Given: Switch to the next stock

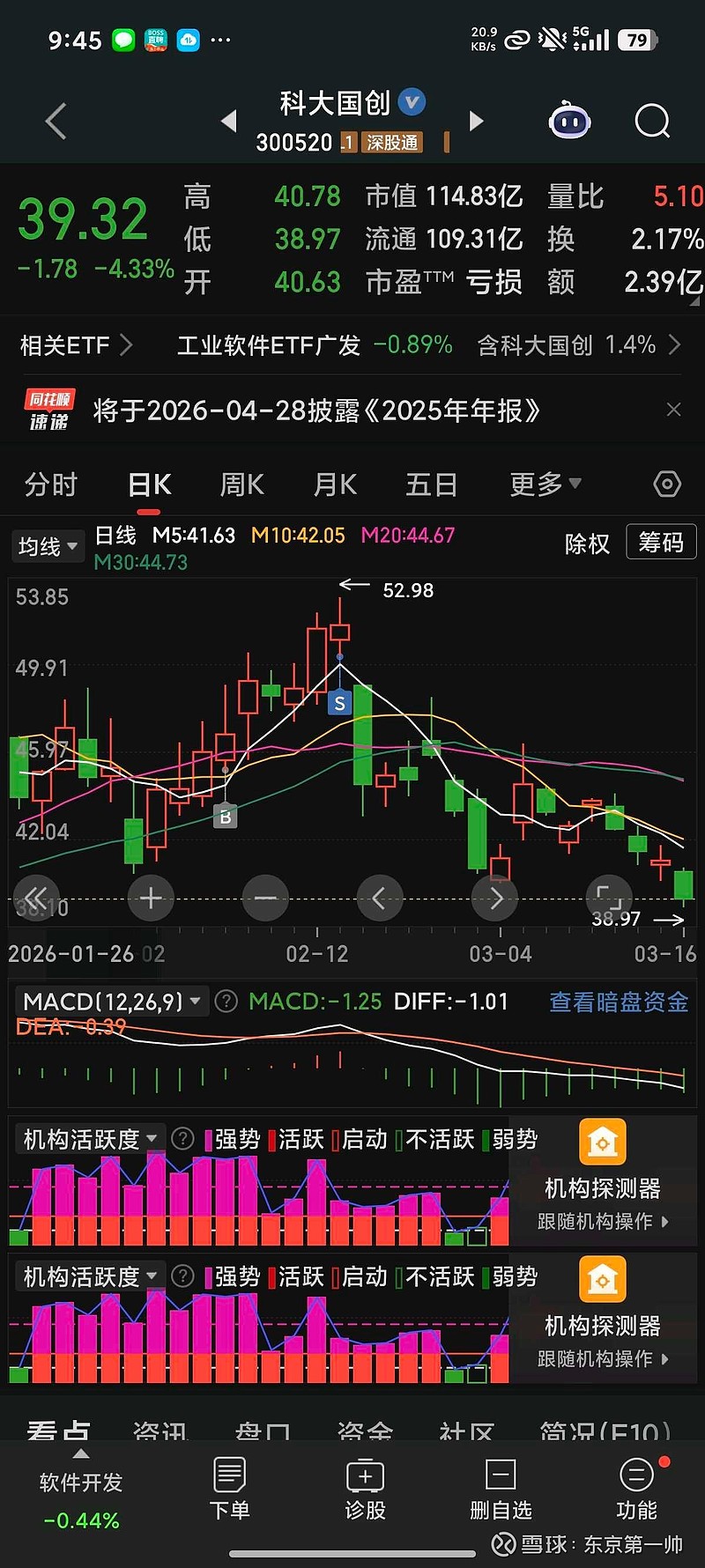Looking at the screenshot, I should (477, 122).
